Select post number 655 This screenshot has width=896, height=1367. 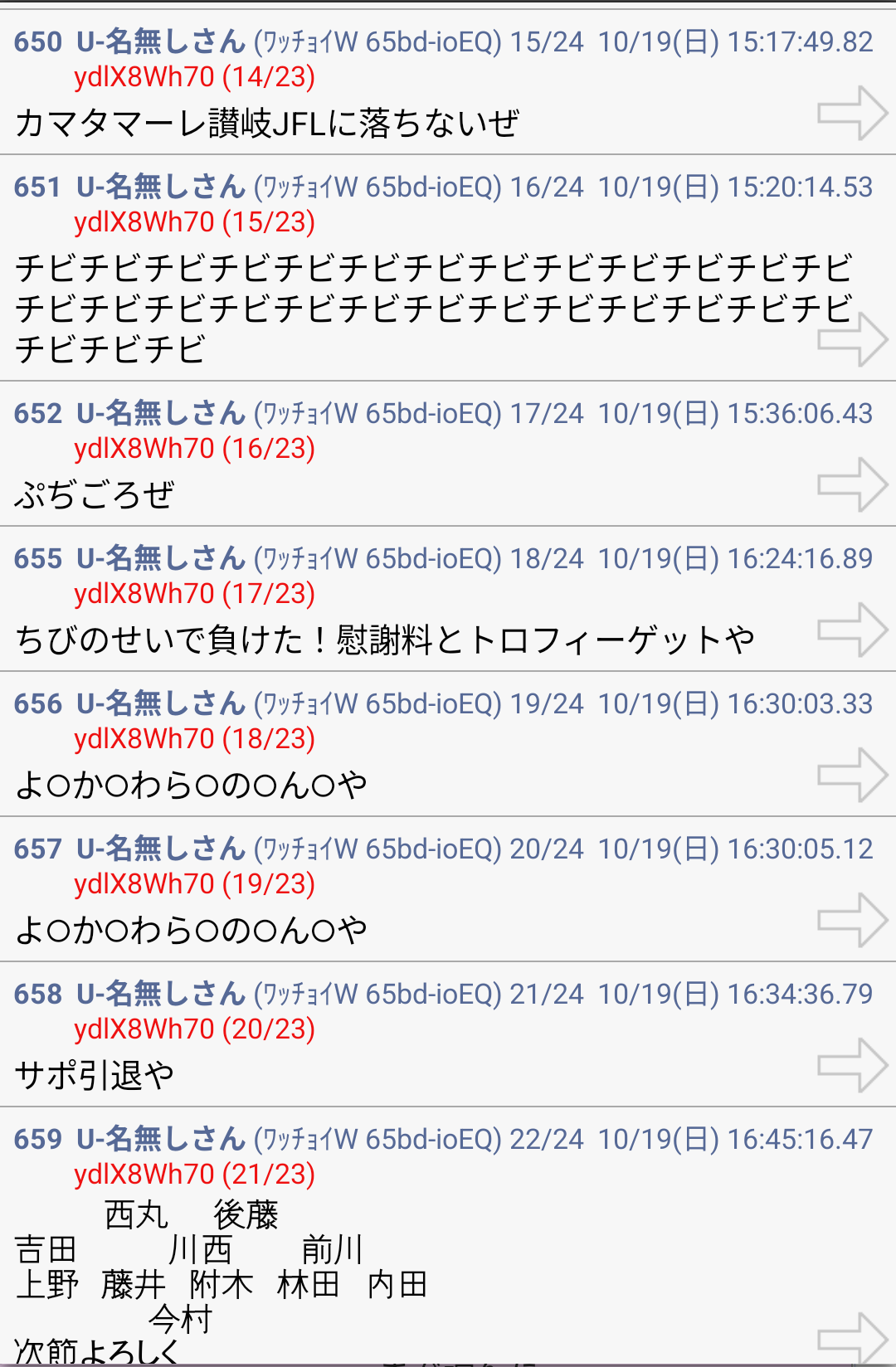point(37,559)
